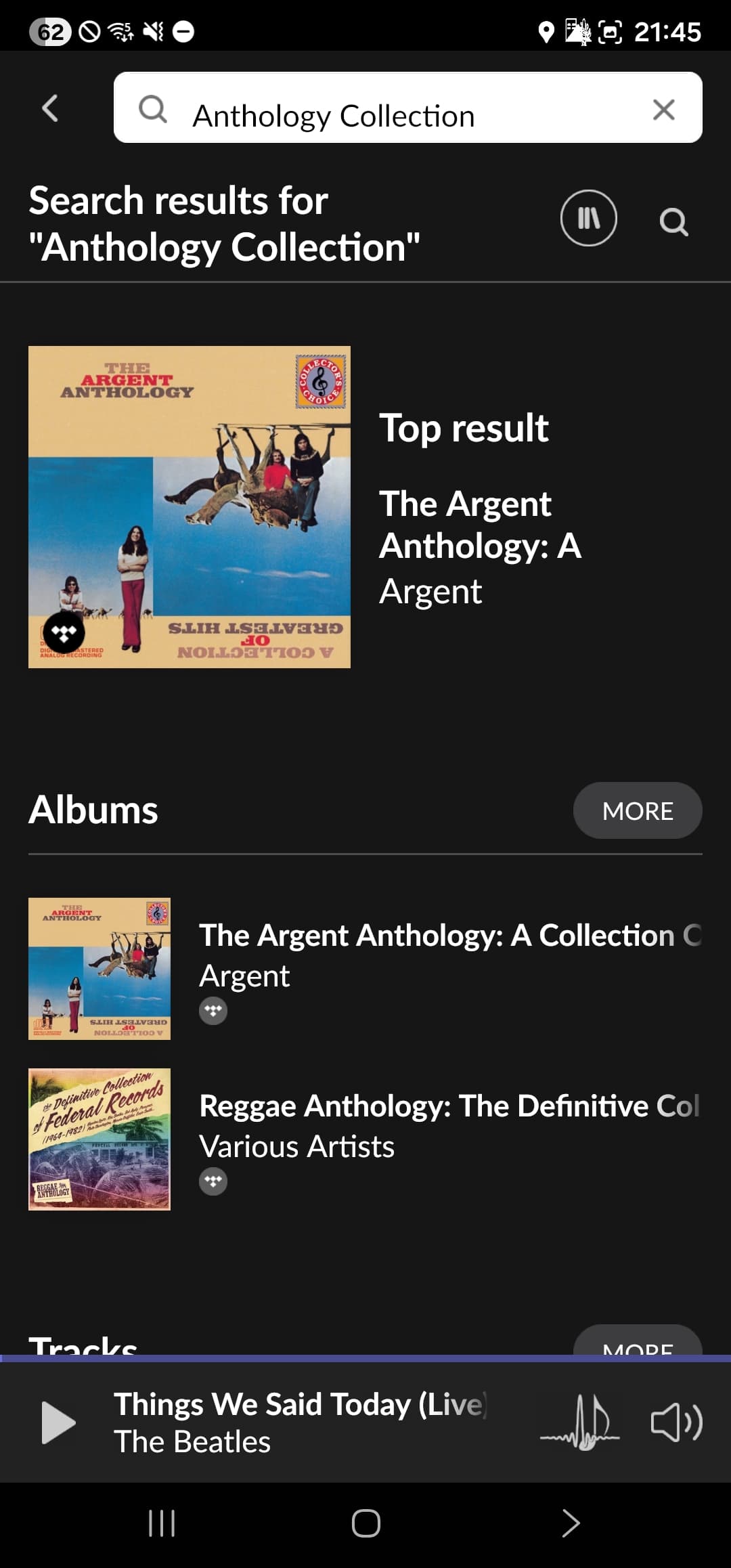Clear the search text with X
This screenshot has height=1568, width=731.
[x=663, y=109]
